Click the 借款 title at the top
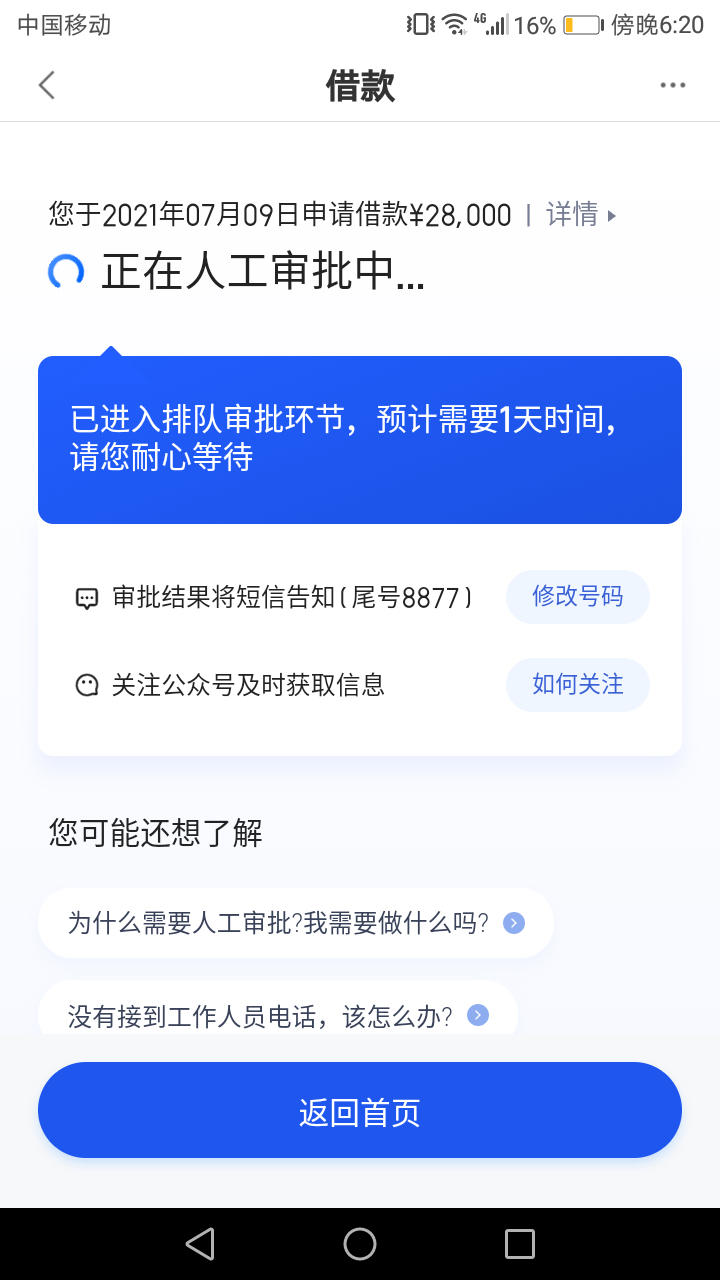 360,87
